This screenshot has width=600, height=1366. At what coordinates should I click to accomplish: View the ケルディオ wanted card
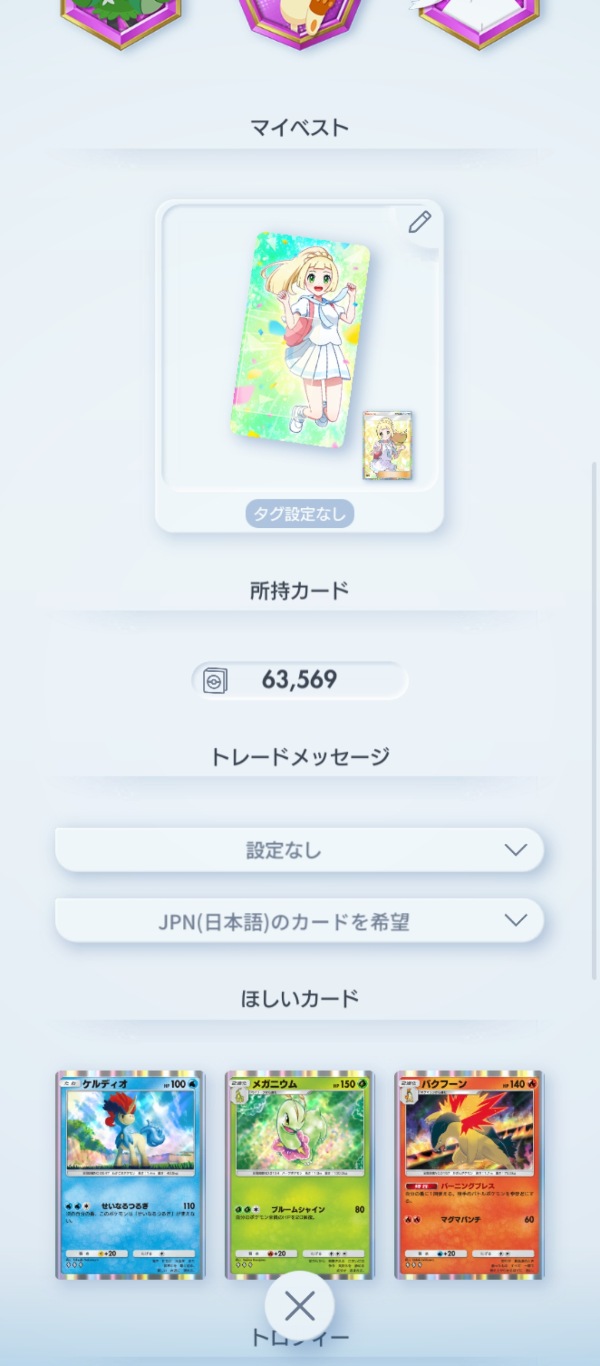(x=129, y=1174)
